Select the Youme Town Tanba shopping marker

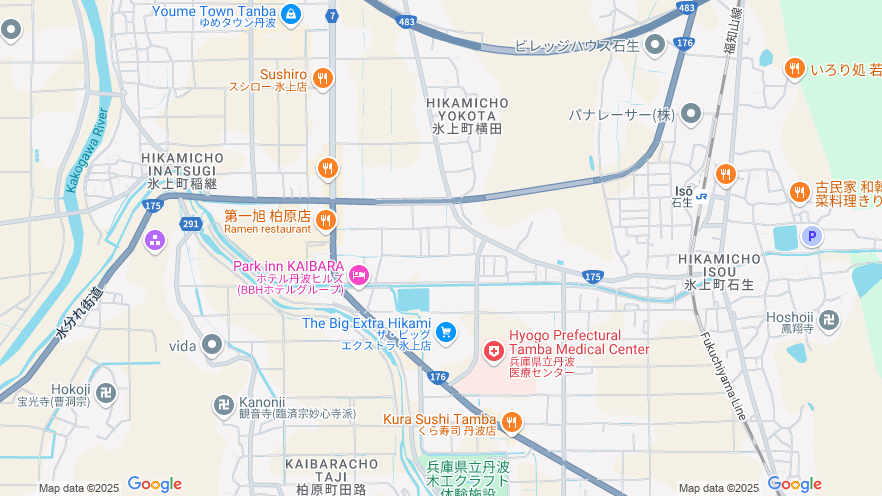pyautogui.click(x=290, y=13)
